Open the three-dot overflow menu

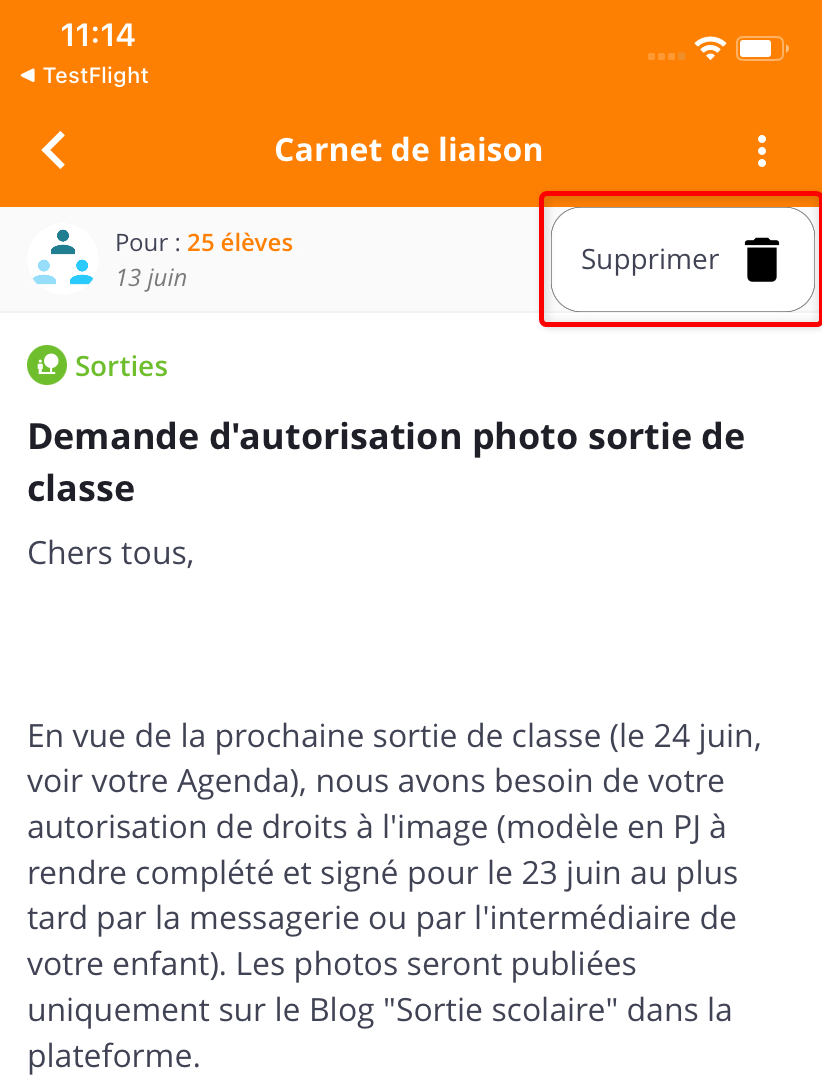(x=762, y=151)
